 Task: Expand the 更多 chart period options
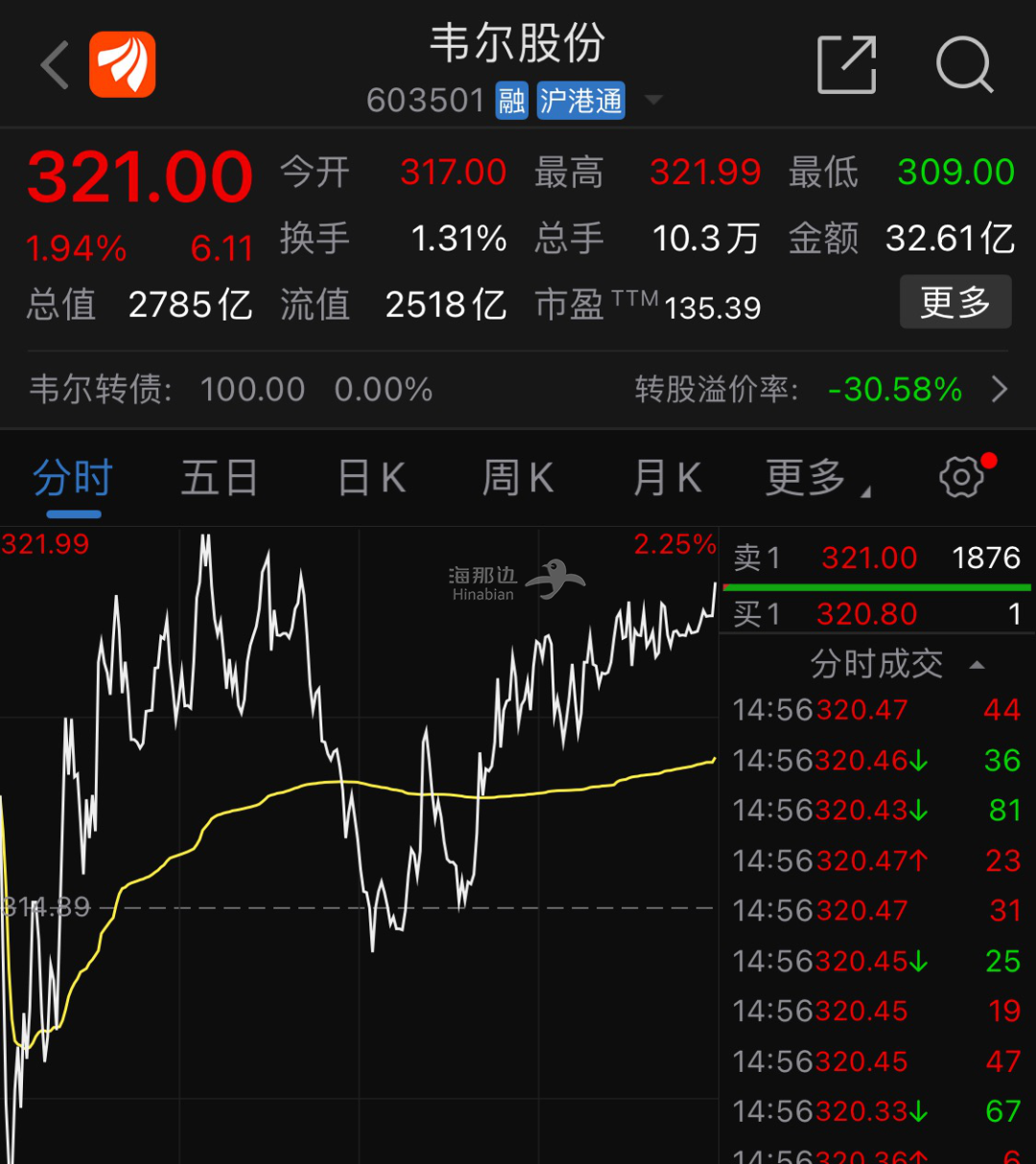[815, 478]
